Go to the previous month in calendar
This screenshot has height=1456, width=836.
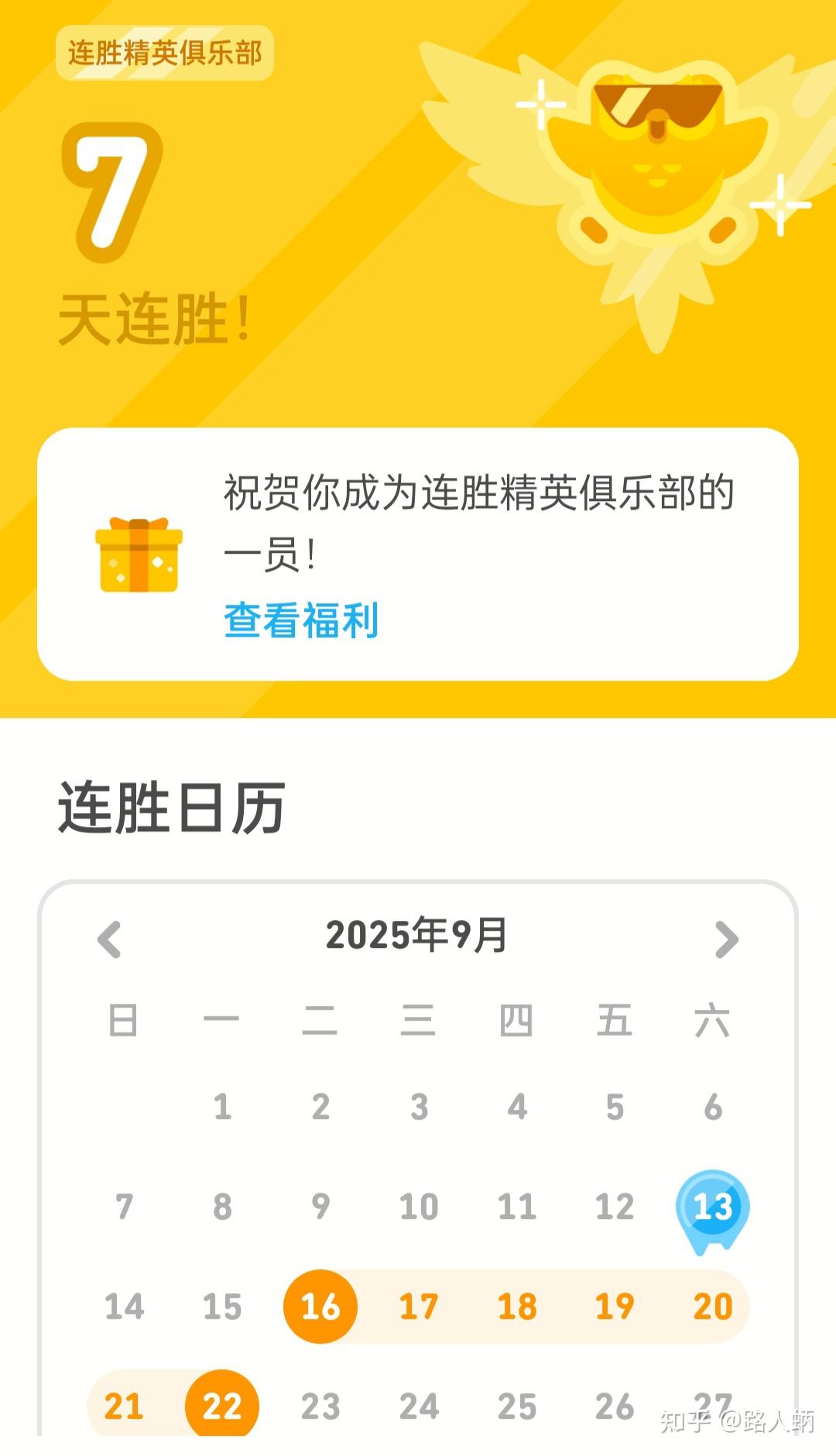[x=109, y=939]
